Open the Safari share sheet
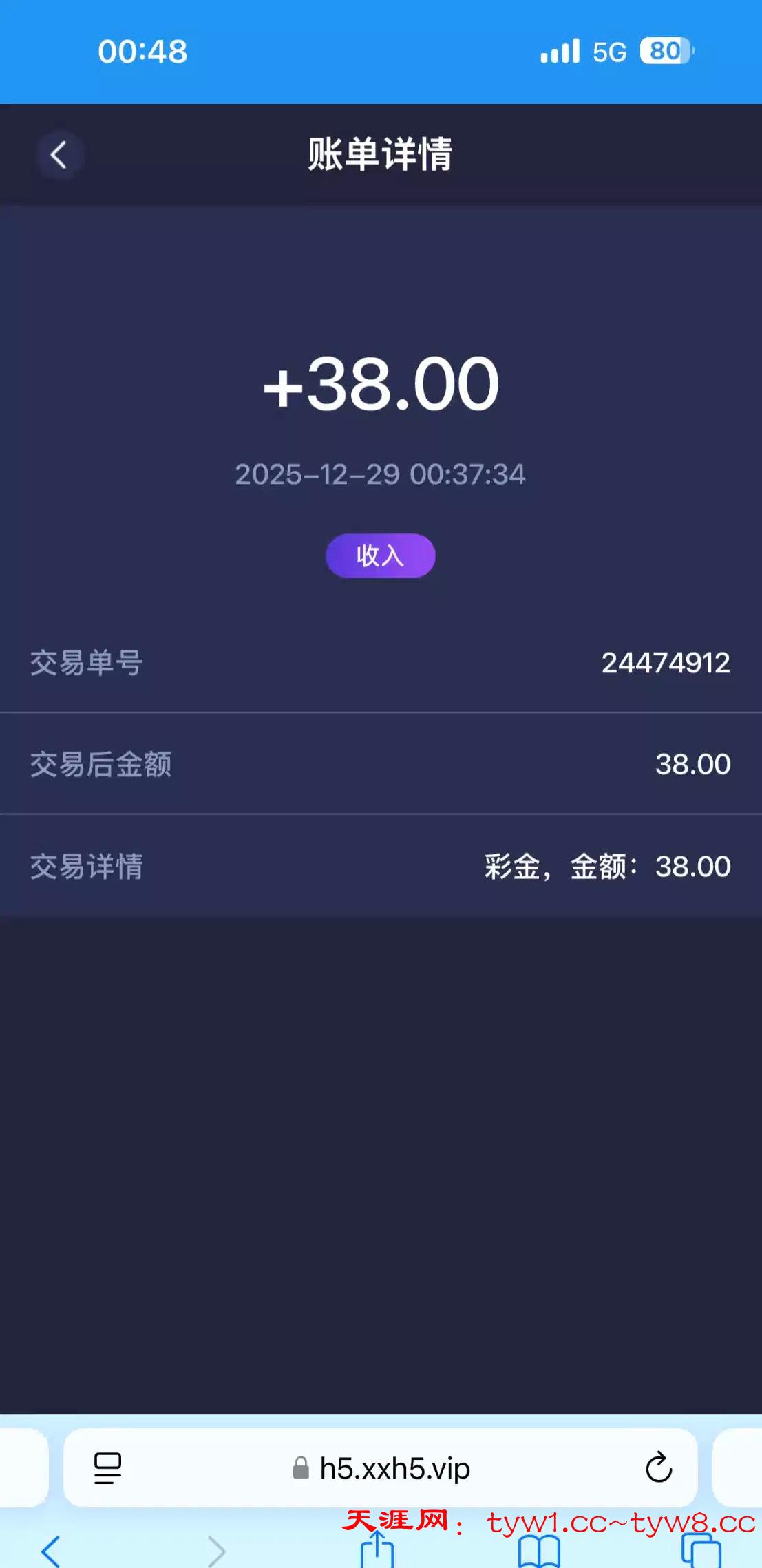The height and width of the screenshot is (1568, 762). coord(377,1551)
